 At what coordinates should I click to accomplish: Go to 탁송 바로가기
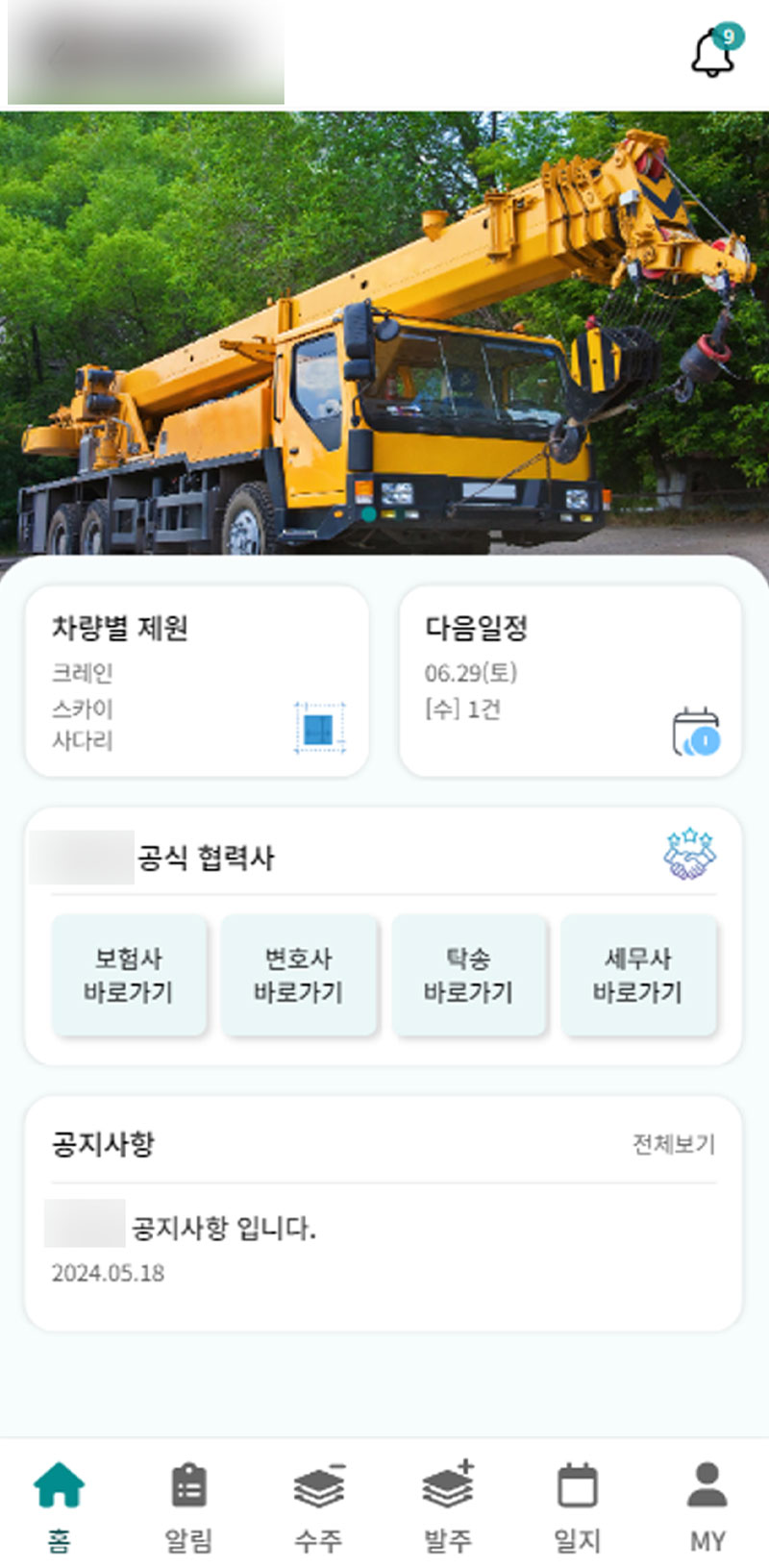click(469, 975)
